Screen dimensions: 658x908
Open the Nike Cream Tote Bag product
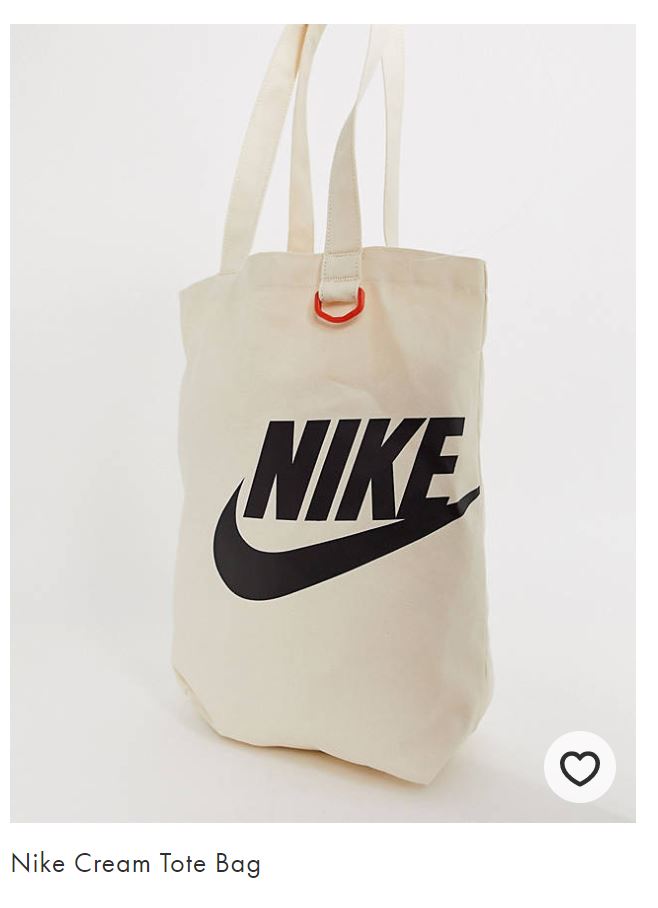136,863
